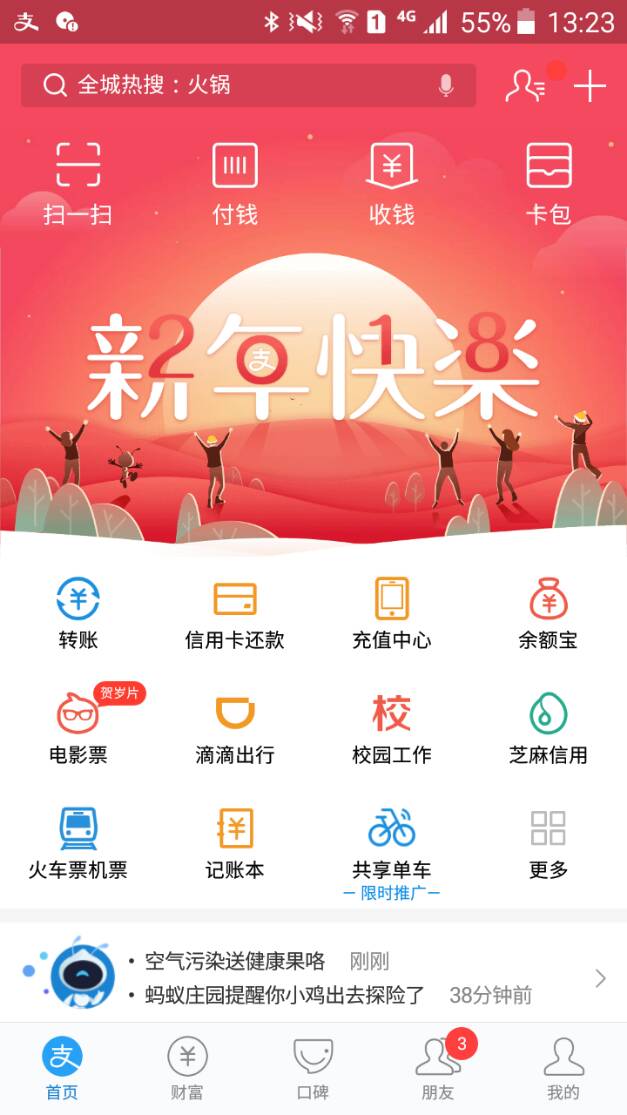
Task: Open 转账 transfer
Action: (78, 613)
